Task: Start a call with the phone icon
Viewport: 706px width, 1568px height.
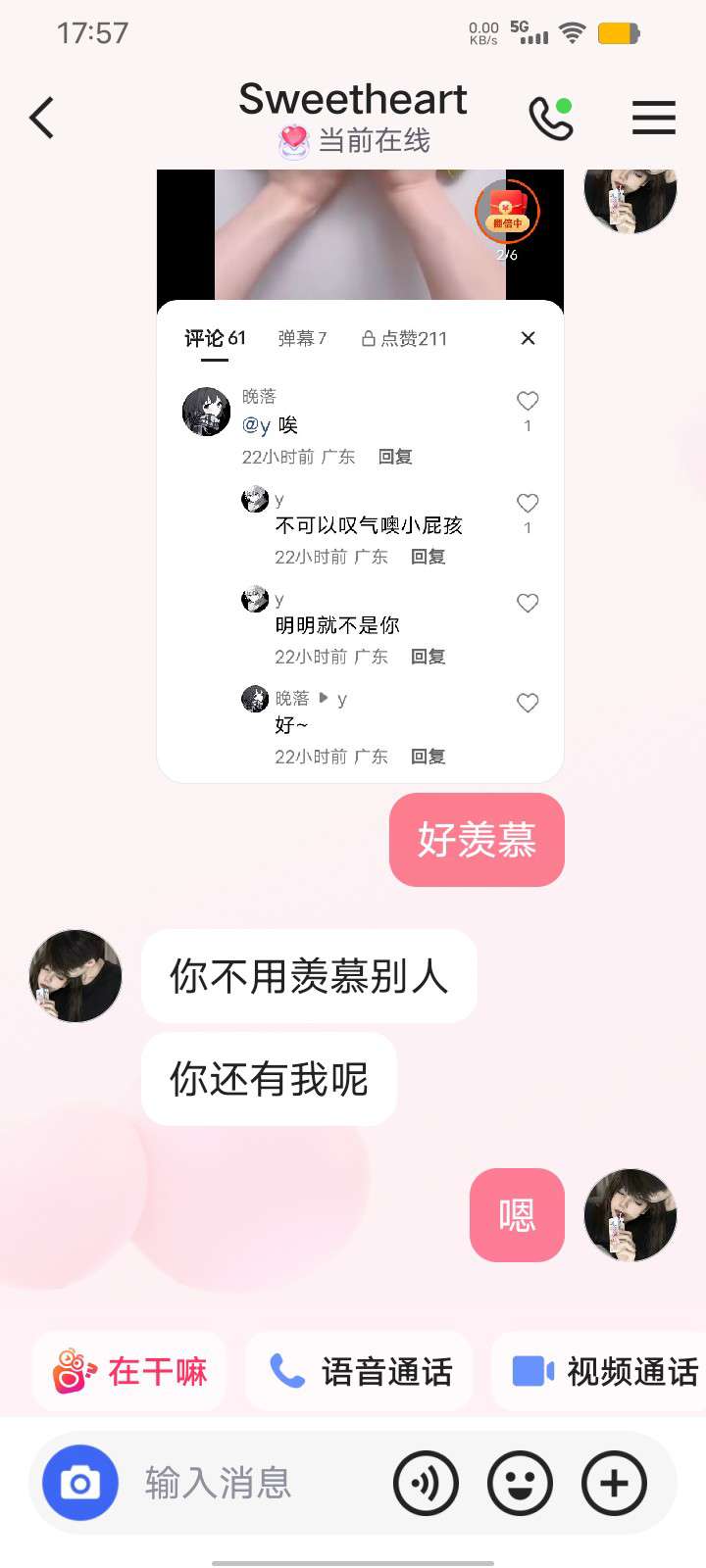Action: (551, 119)
